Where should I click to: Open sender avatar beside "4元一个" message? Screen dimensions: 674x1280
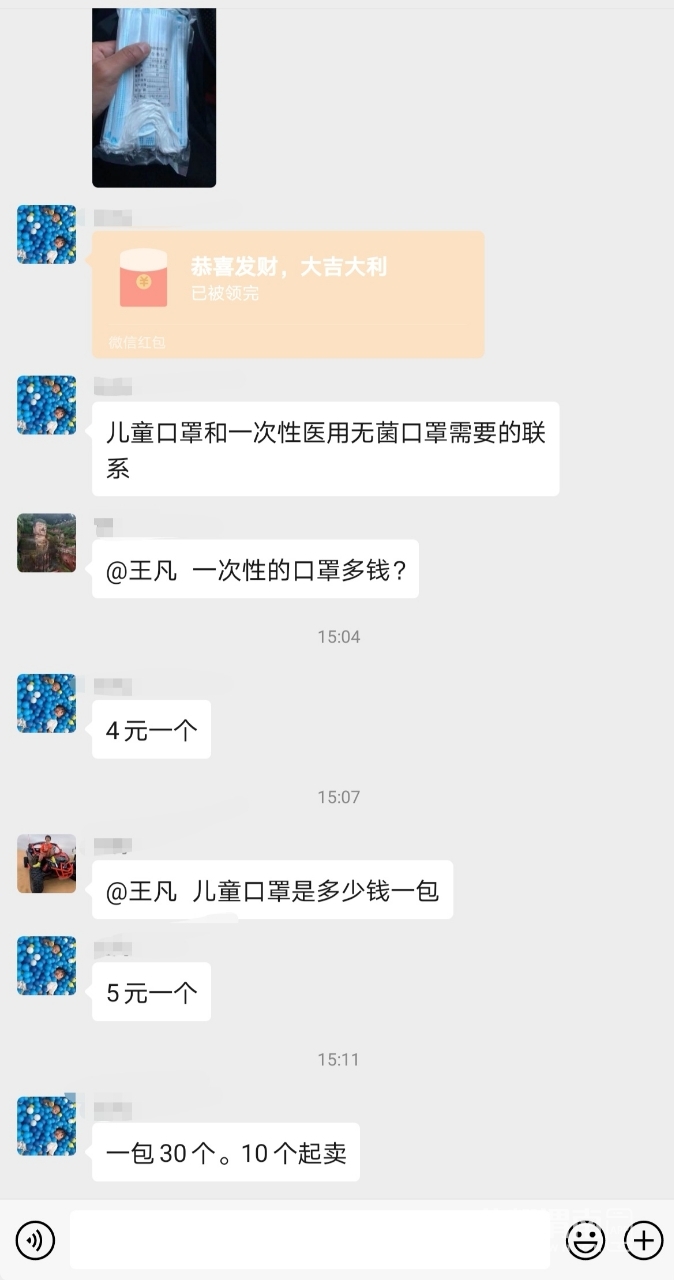tap(47, 703)
